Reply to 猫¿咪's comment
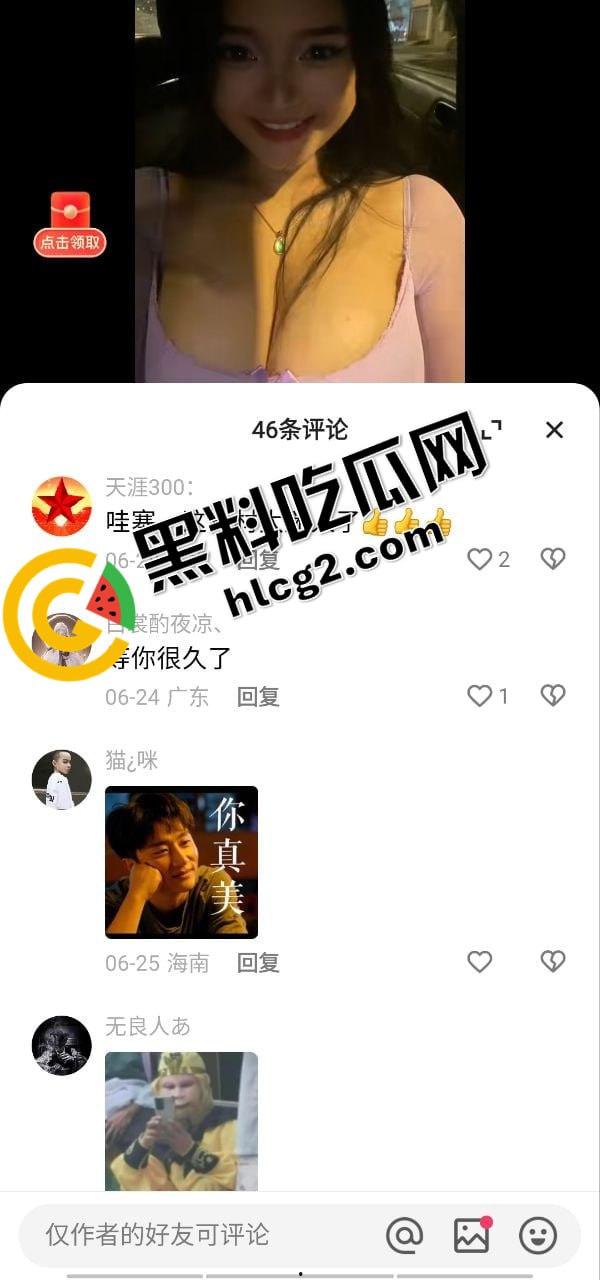600x1280 pixels. click(258, 963)
